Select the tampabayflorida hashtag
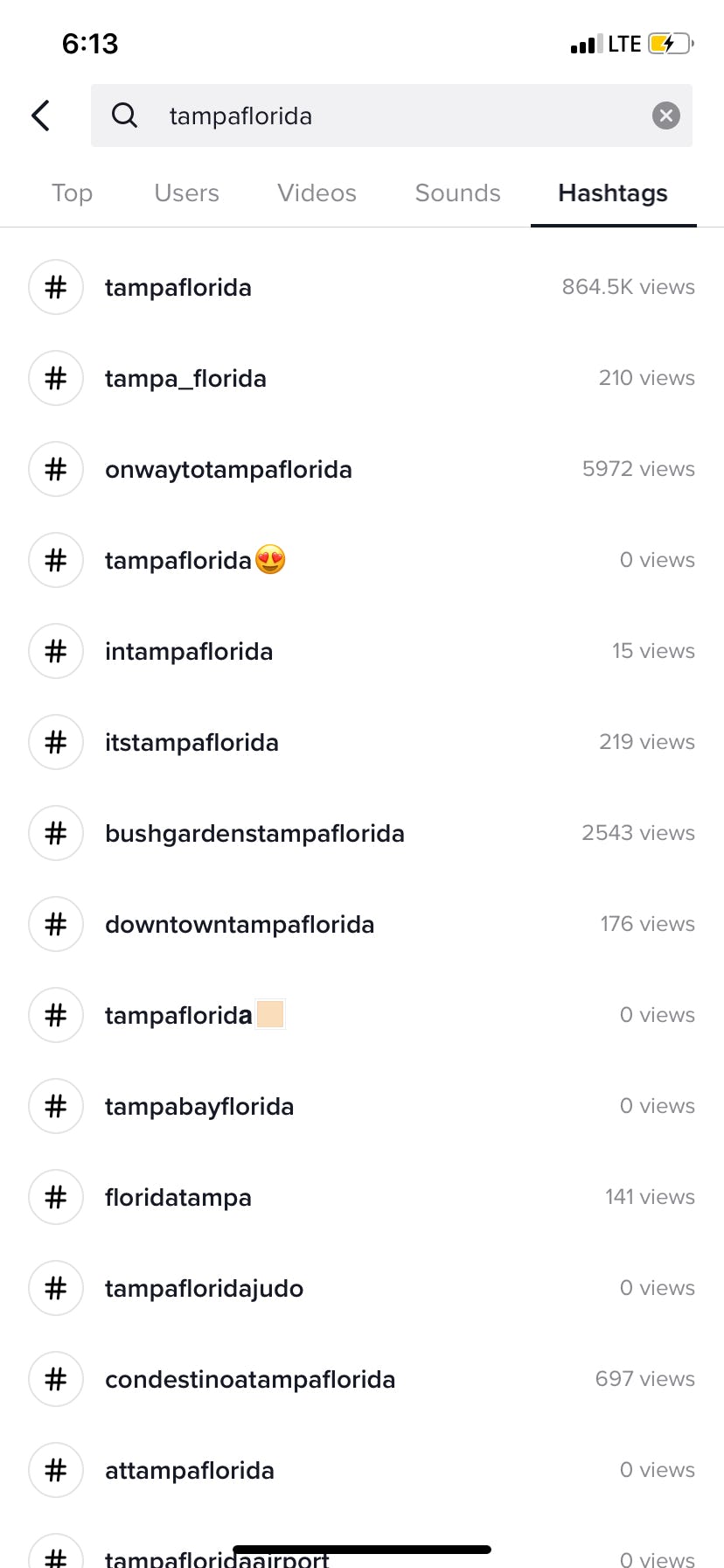The height and width of the screenshot is (1568, 724). tap(199, 1107)
